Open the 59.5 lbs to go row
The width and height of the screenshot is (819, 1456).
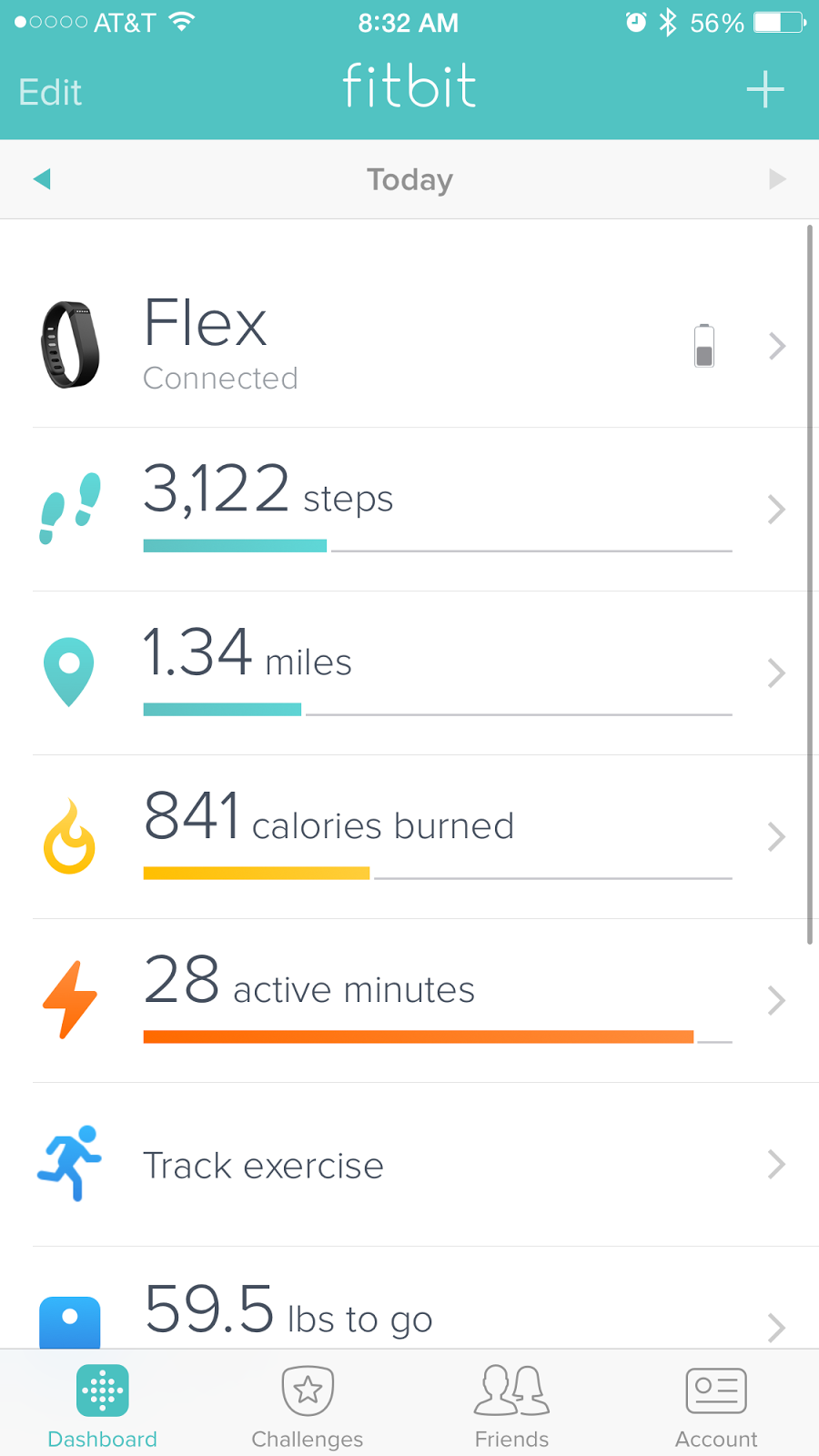[x=409, y=1299]
